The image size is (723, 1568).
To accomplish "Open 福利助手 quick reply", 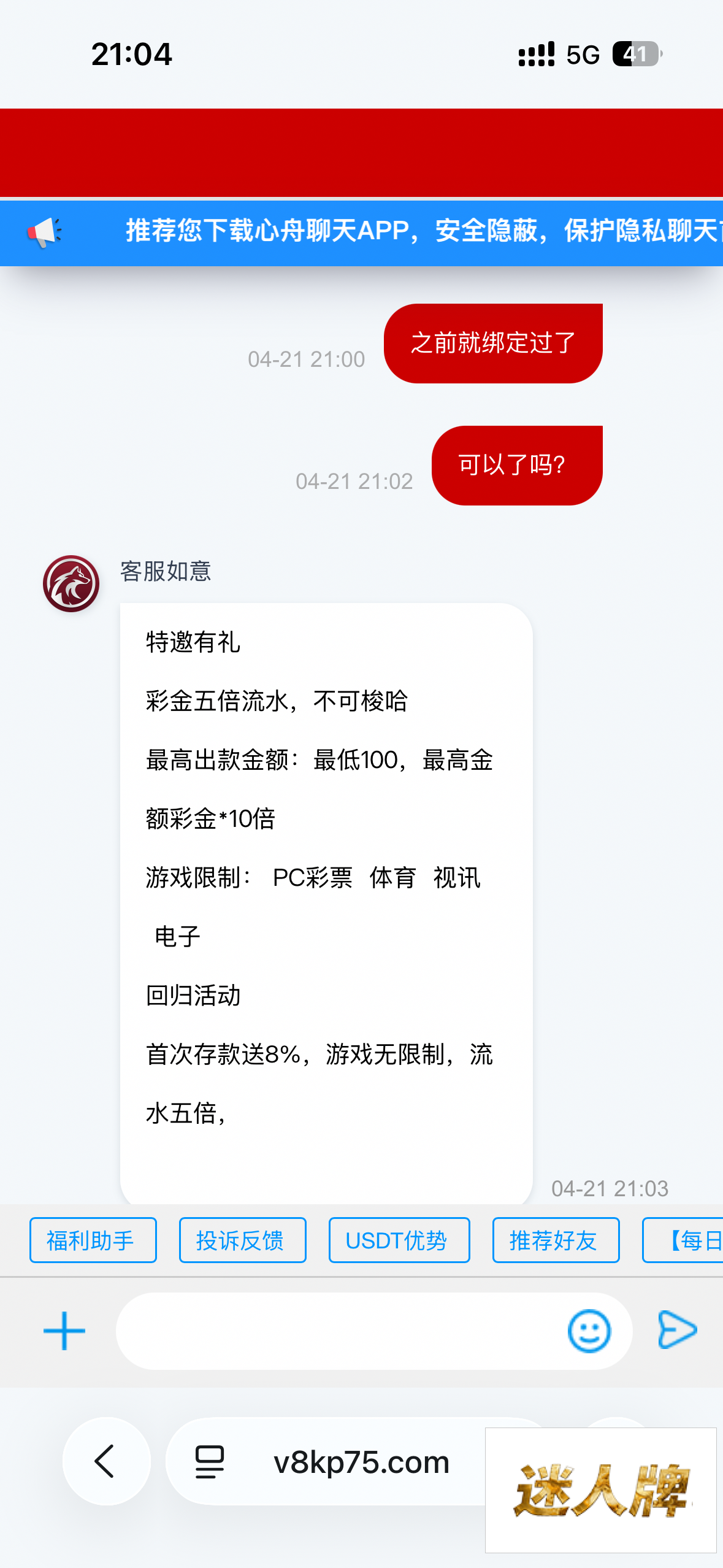I will click(93, 1240).
